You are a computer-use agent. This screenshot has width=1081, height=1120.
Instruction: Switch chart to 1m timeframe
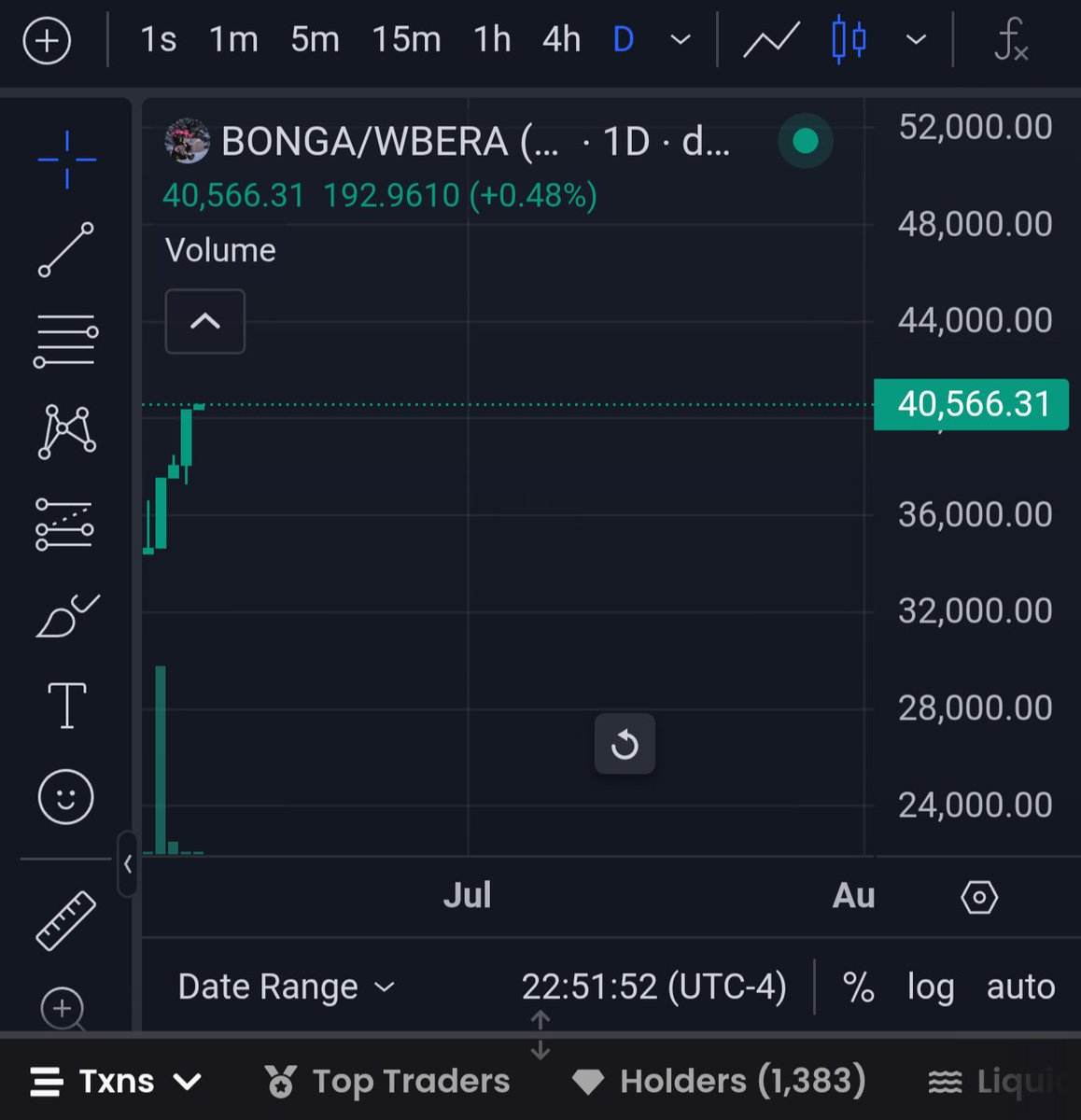233,40
